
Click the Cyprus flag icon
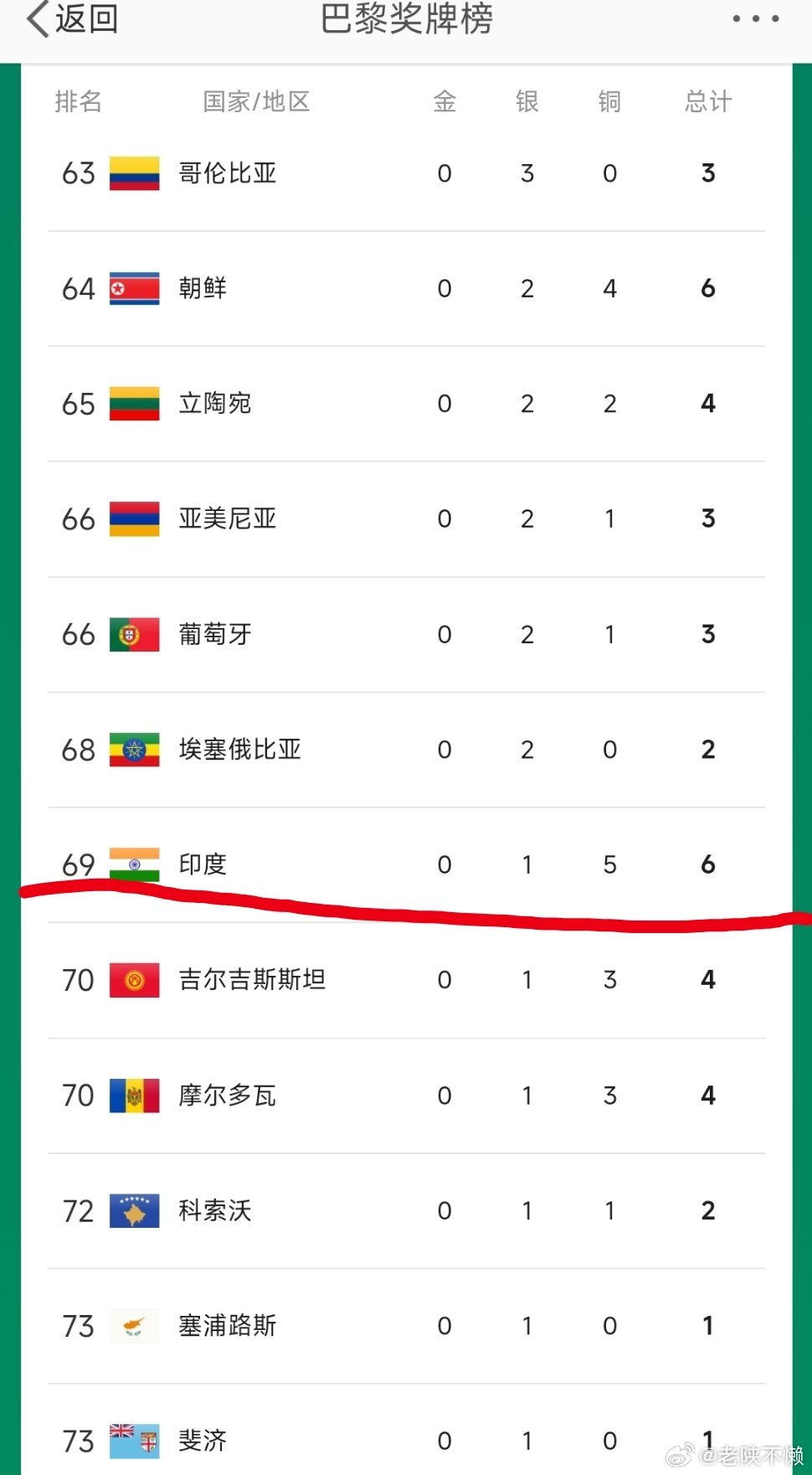tap(134, 1325)
